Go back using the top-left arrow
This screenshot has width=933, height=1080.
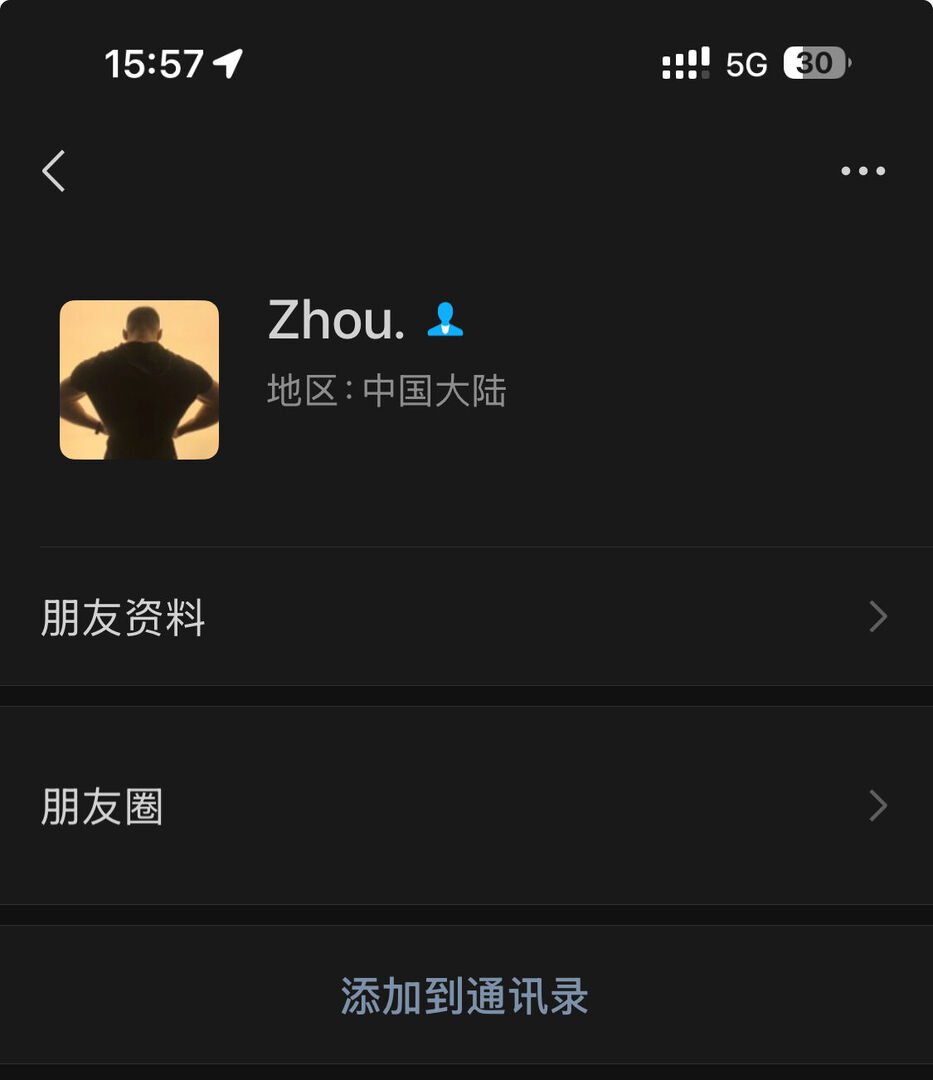[54, 171]
